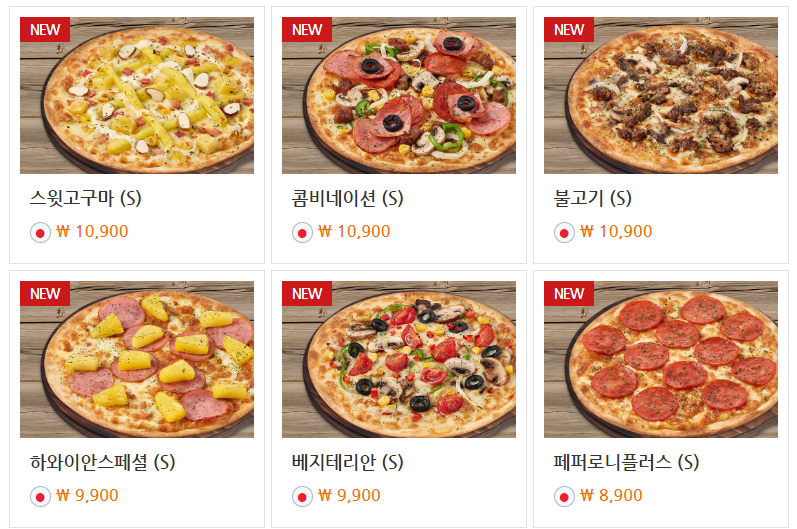The width and height of the screenshot is (797, 529).
Task: Open the 하와이안스페셜 (S) pizza item
Action: coord(137,360)
